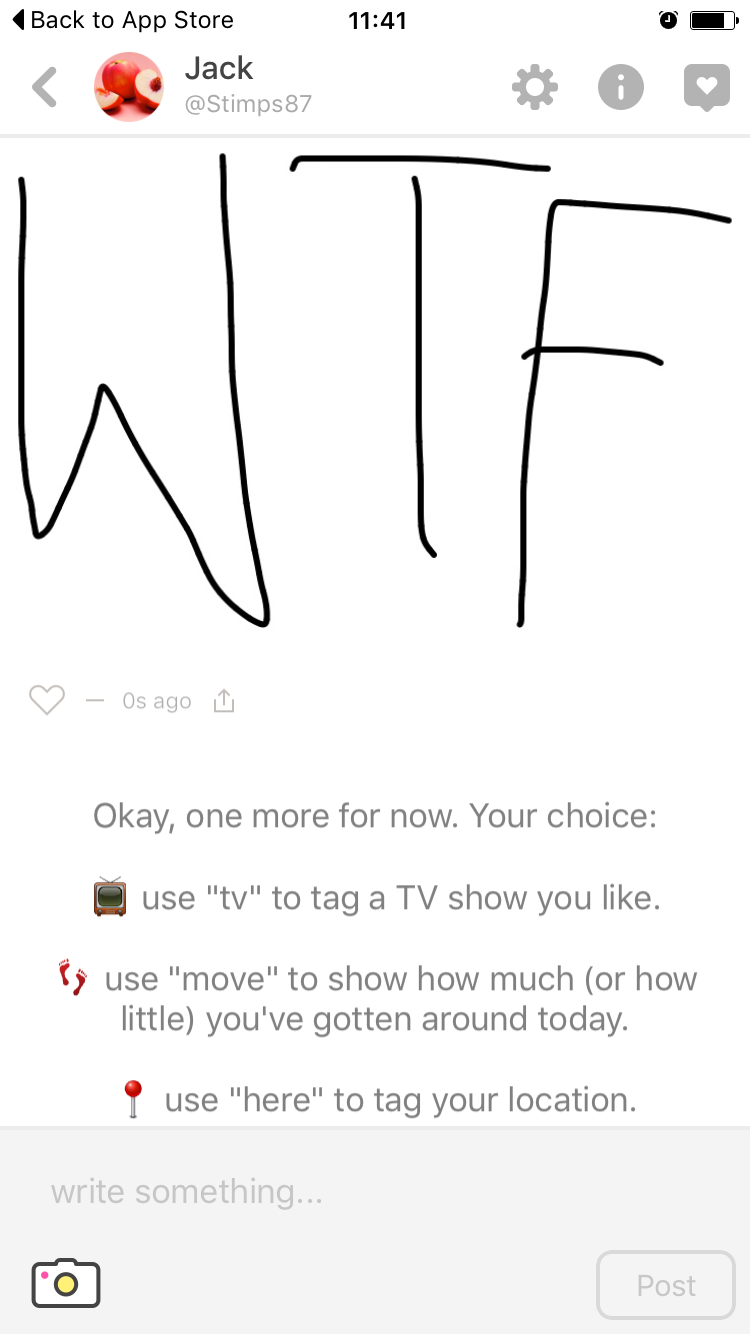Tap the Post button
This screenshot has height=1334, width=750.
[x=666, y=1285]
